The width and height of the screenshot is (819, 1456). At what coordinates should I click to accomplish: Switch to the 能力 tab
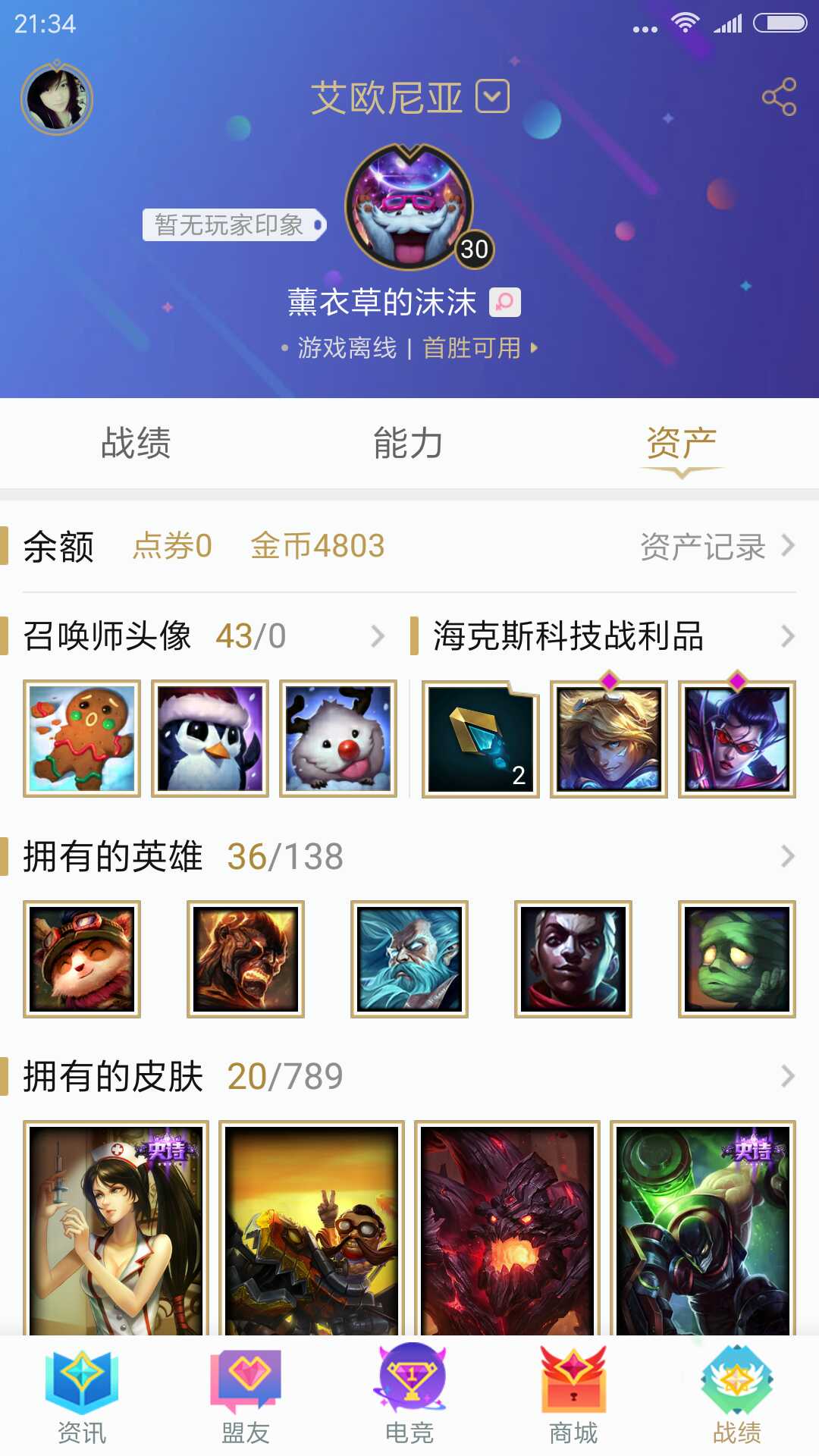click(409, 443)
